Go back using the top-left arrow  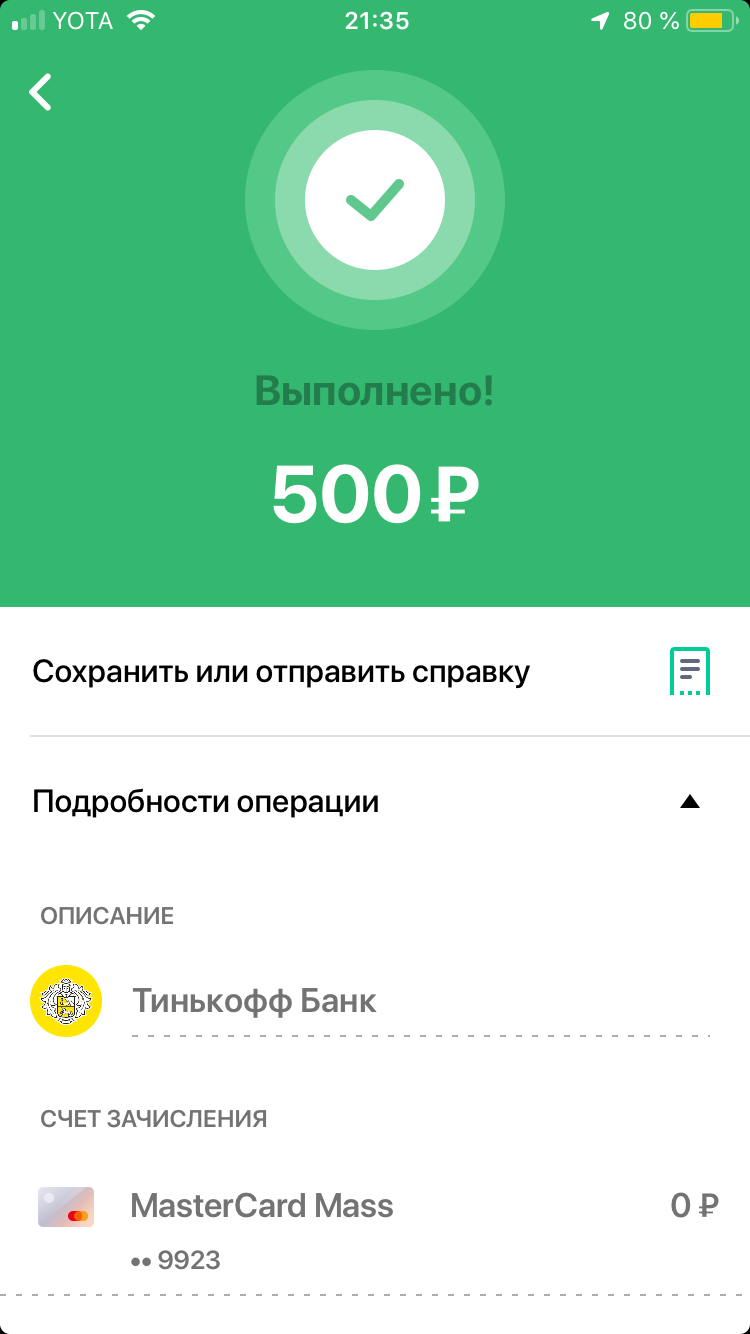40,92
